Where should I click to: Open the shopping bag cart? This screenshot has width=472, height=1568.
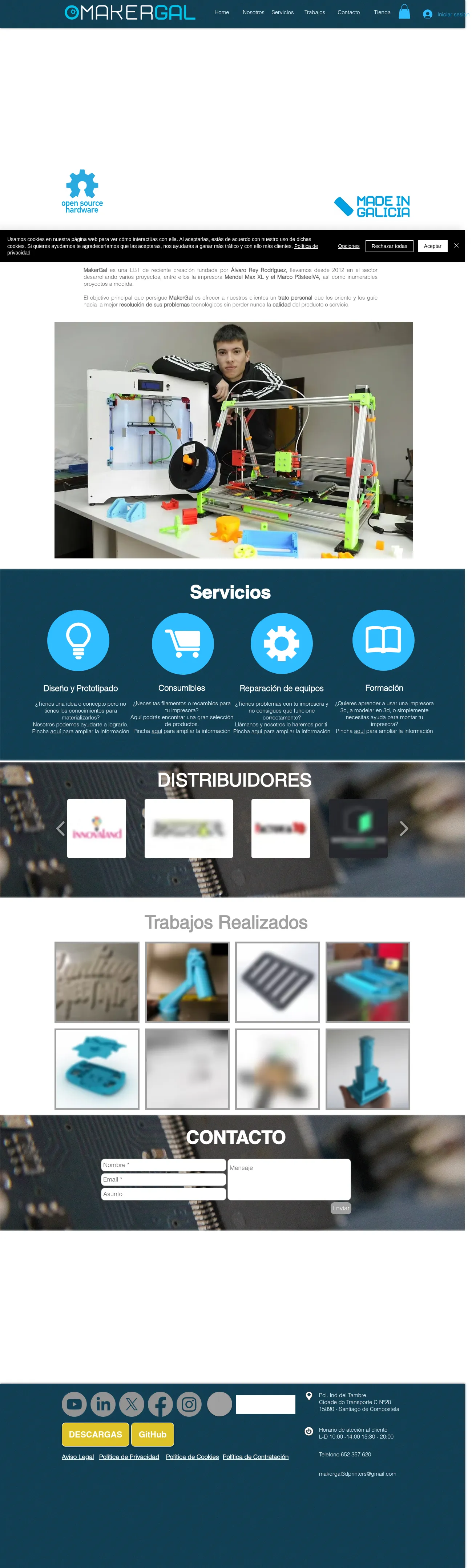click(404, 12)
